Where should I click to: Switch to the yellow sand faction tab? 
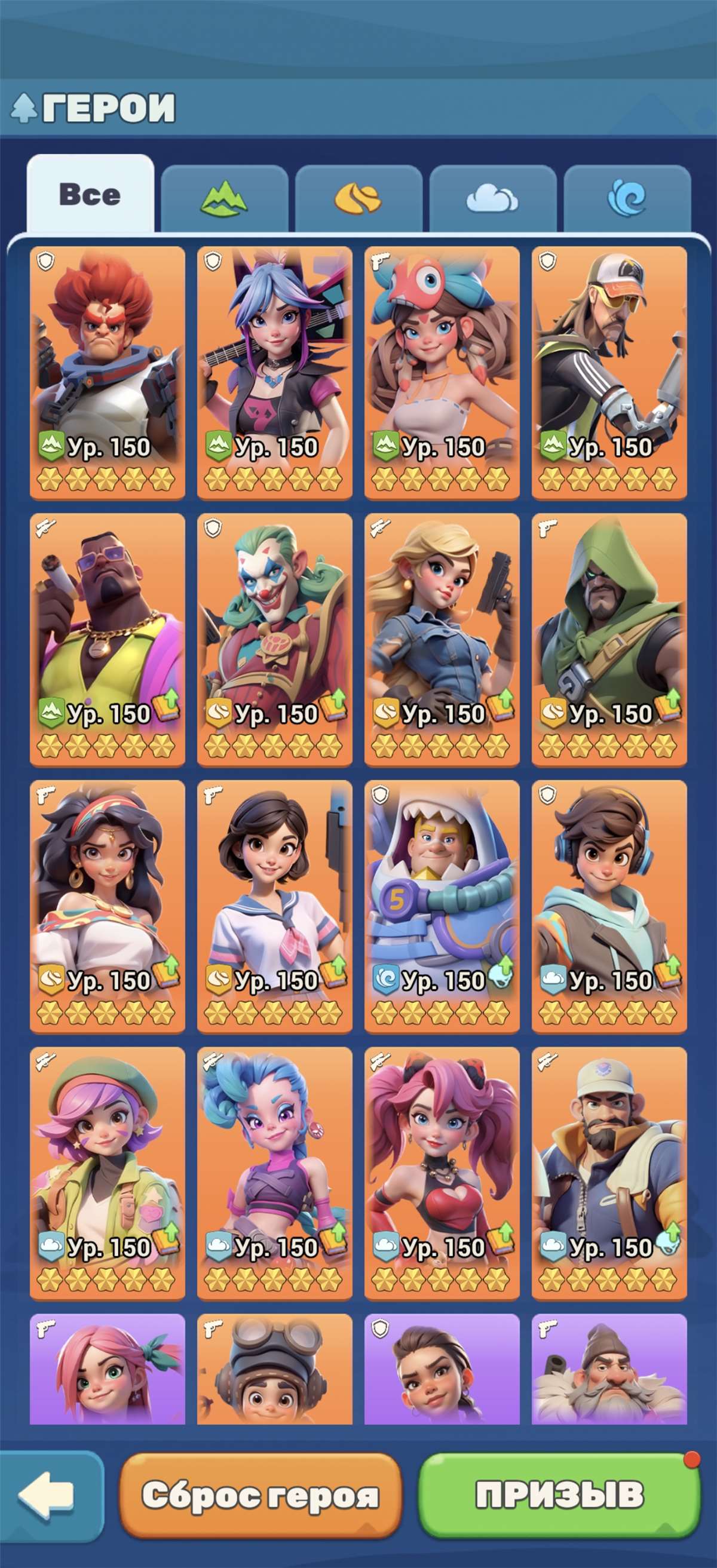[x=358, y=198]
